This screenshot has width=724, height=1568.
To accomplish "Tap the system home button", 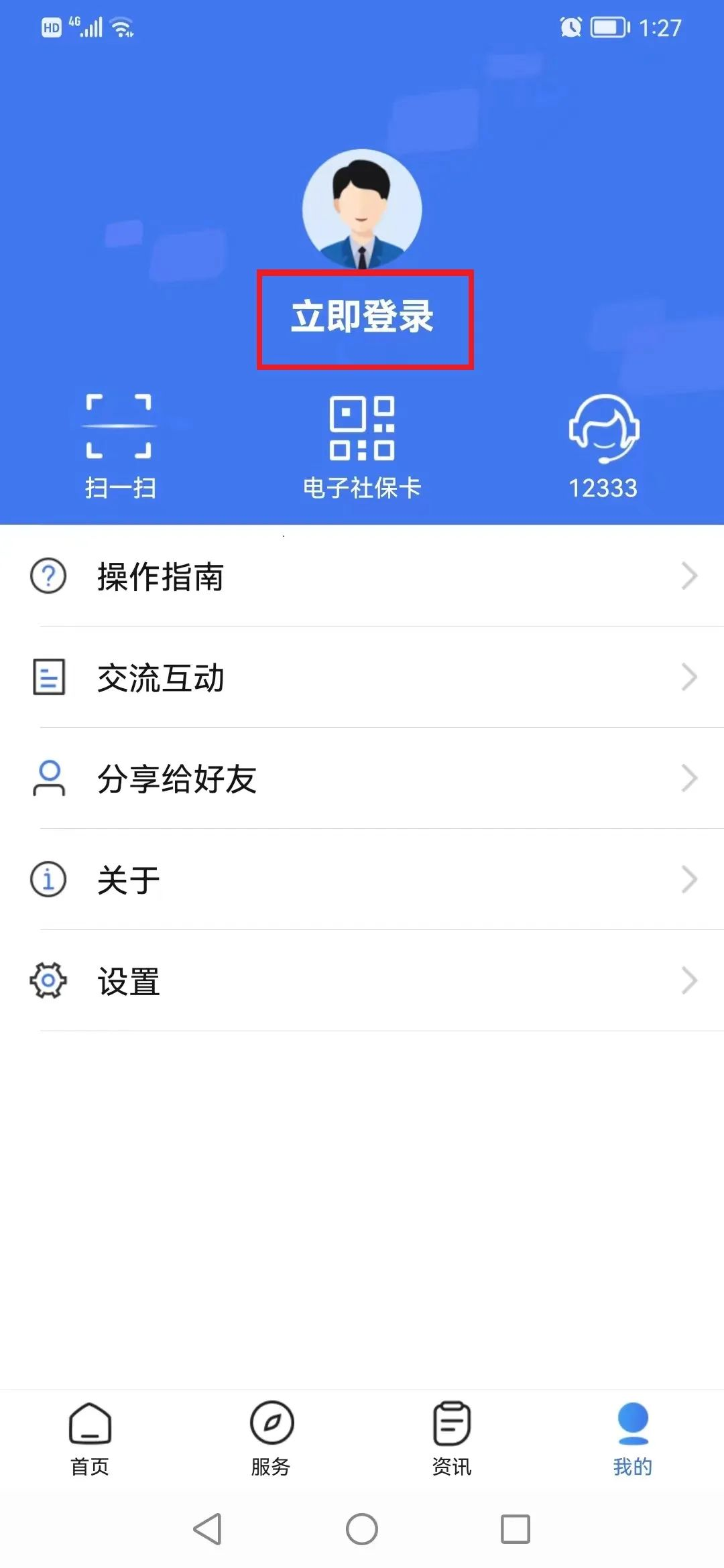I will 362,1529.
